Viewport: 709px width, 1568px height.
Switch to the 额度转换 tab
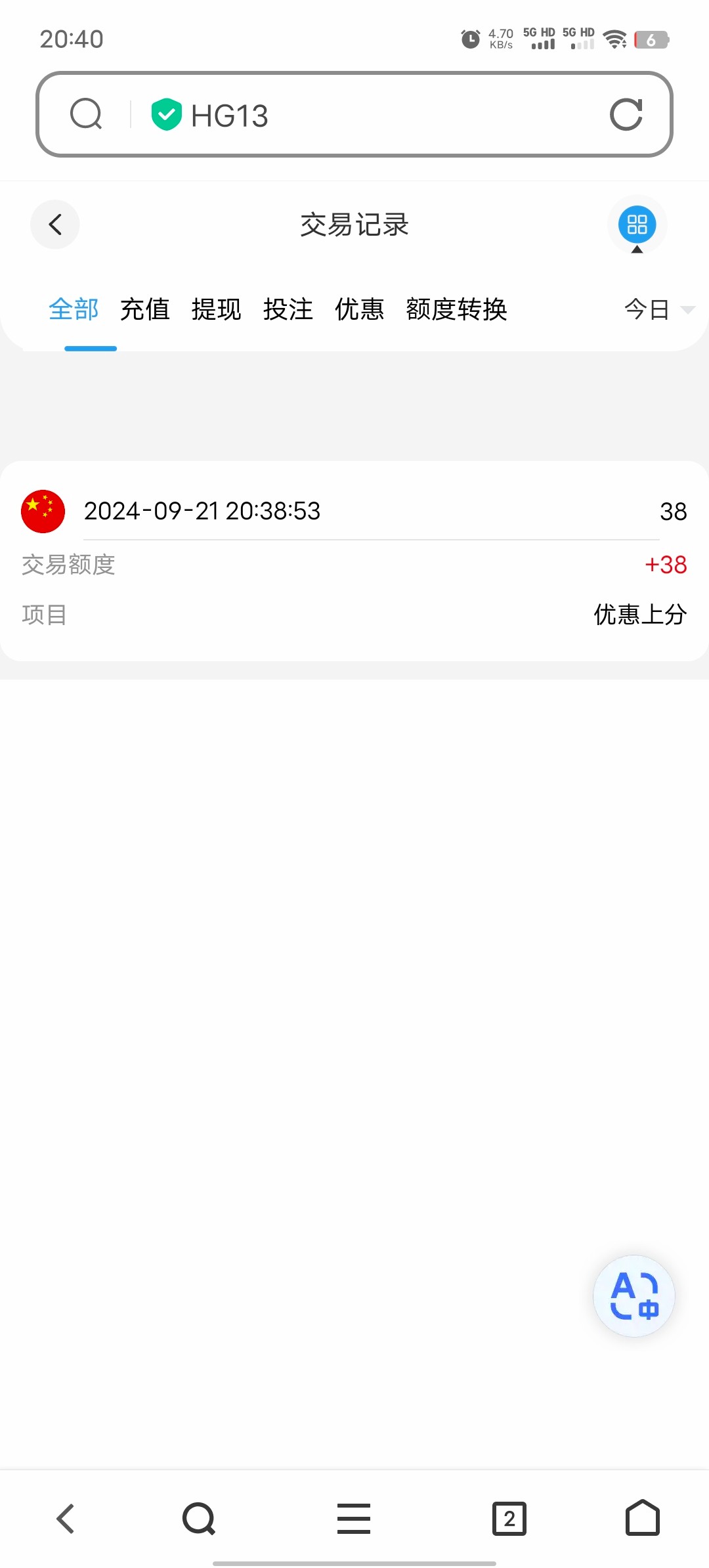(x=457, y=309)
